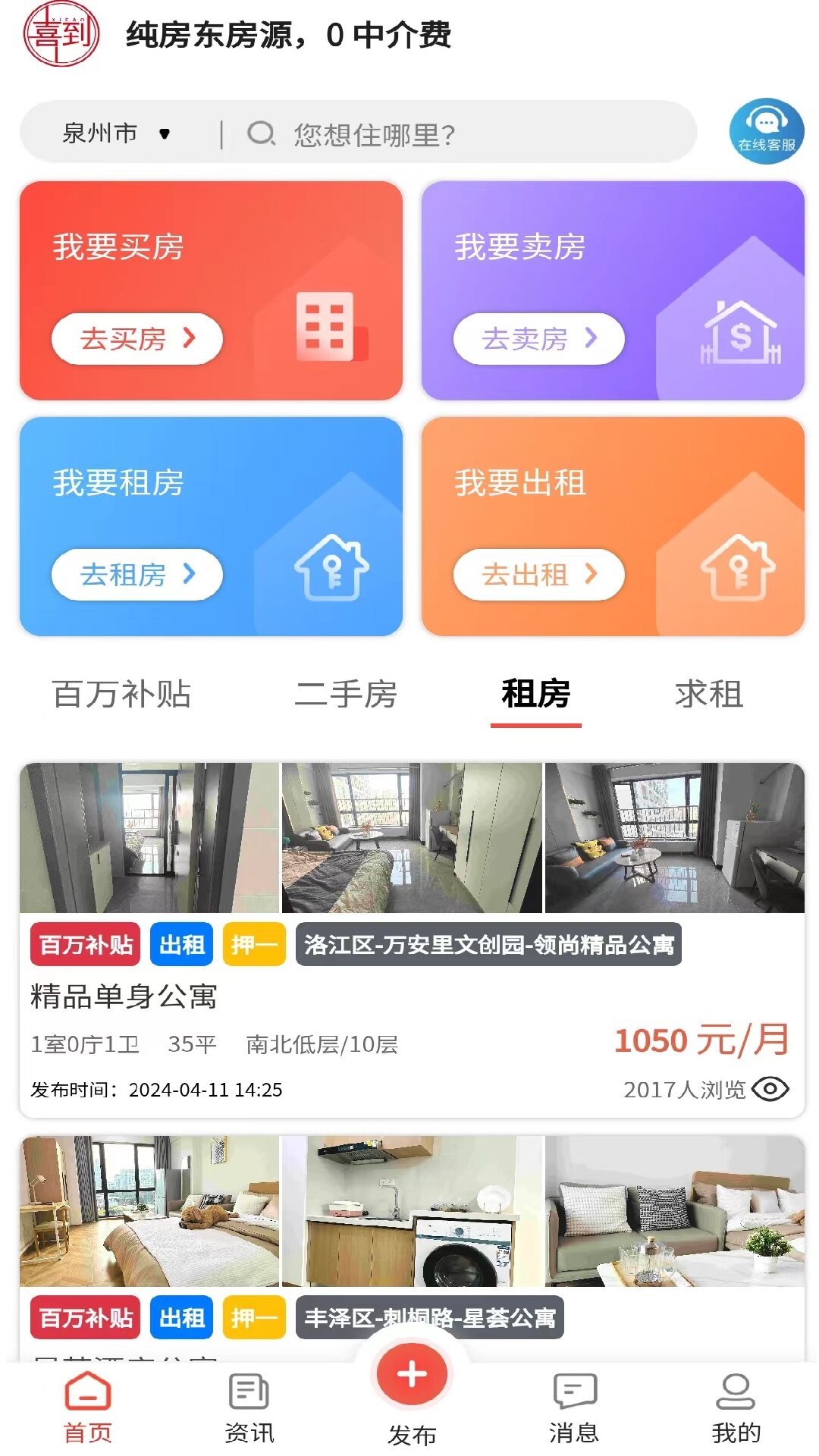Select the 租房 tab

[535, 694]
